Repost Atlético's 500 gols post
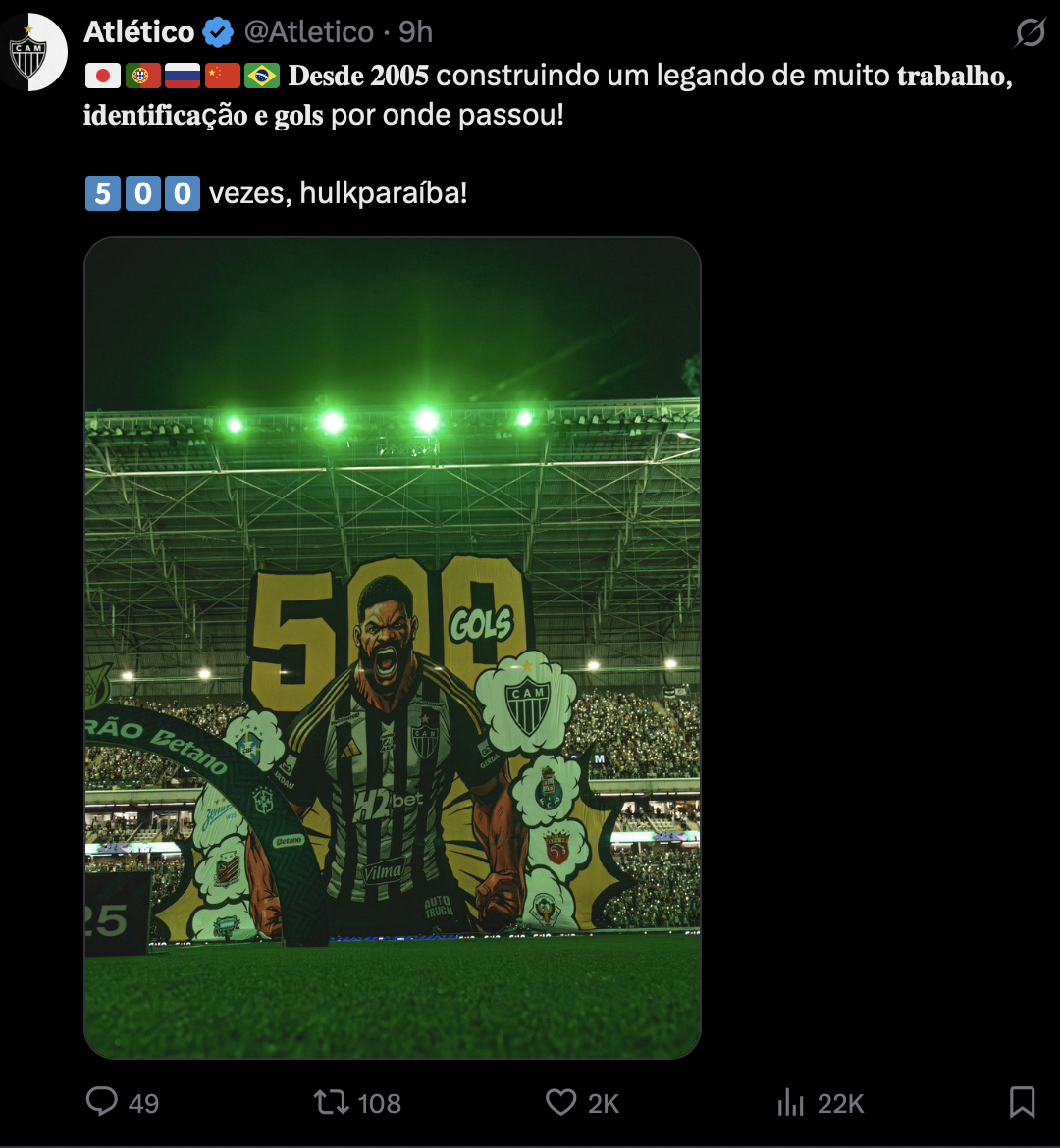This screenshot has width=1060, height=1148. (332, 1102)
